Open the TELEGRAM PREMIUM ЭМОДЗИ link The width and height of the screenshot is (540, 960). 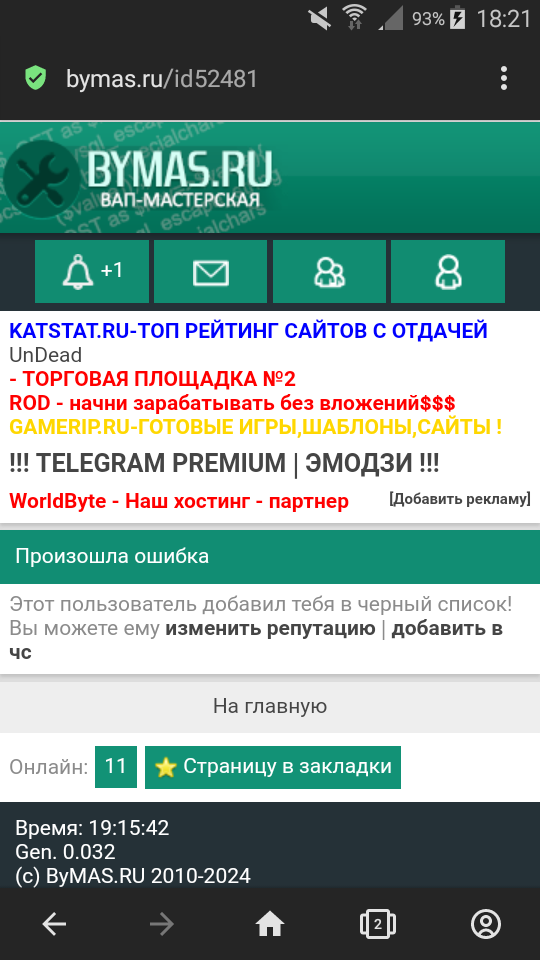click(x=224, y=464)
